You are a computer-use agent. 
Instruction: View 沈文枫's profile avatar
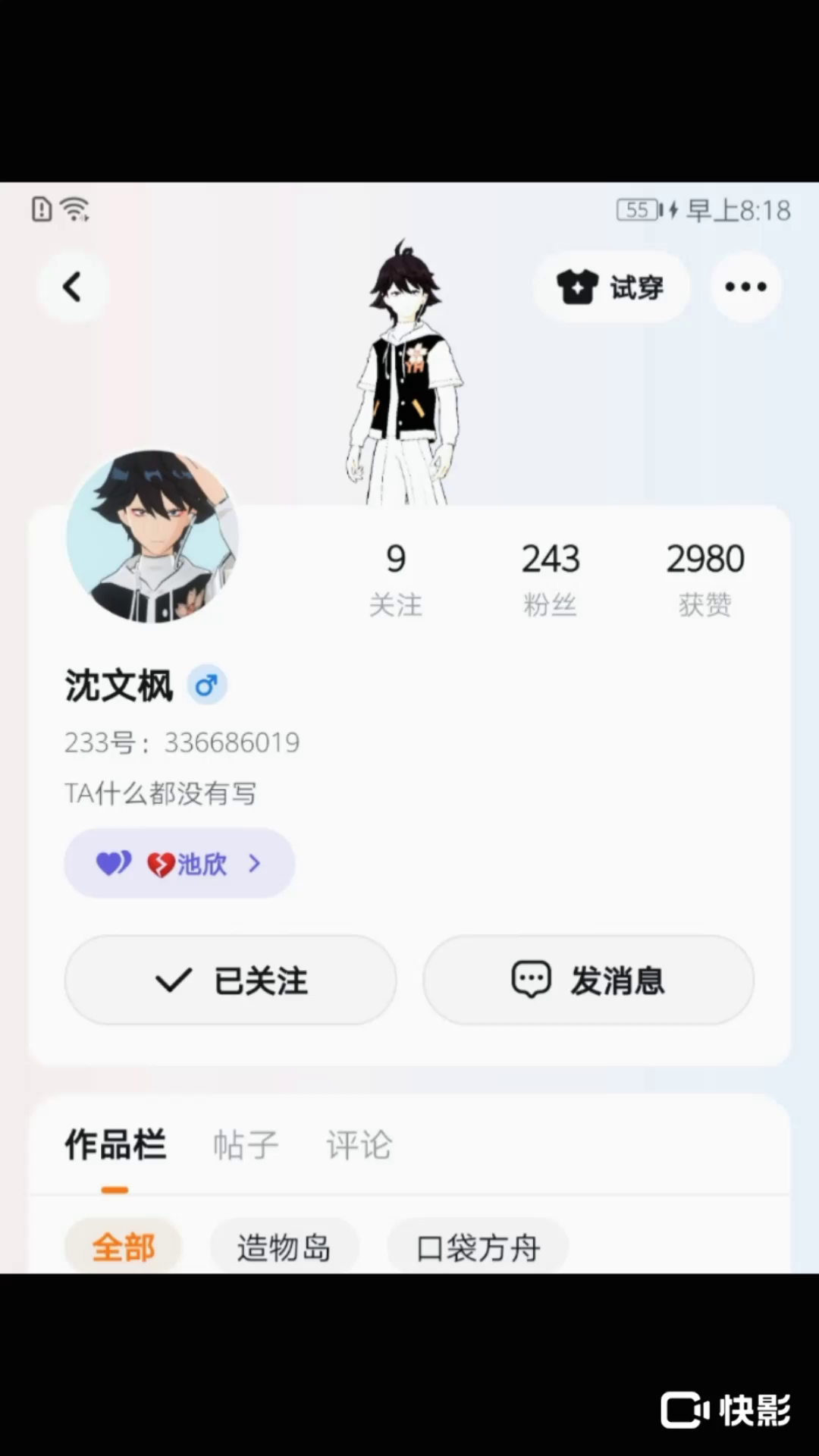[153, 537]
